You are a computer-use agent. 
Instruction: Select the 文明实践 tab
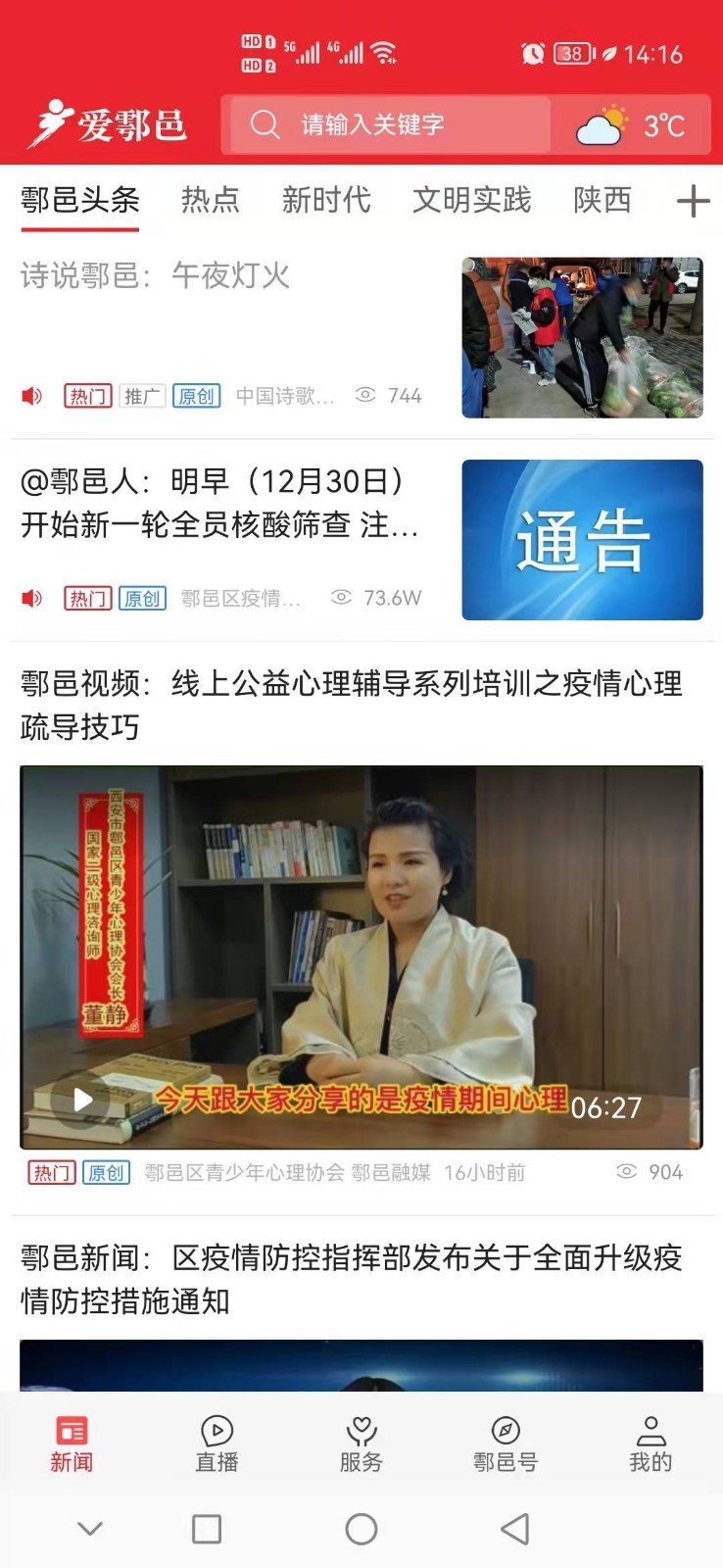(471, 200)
